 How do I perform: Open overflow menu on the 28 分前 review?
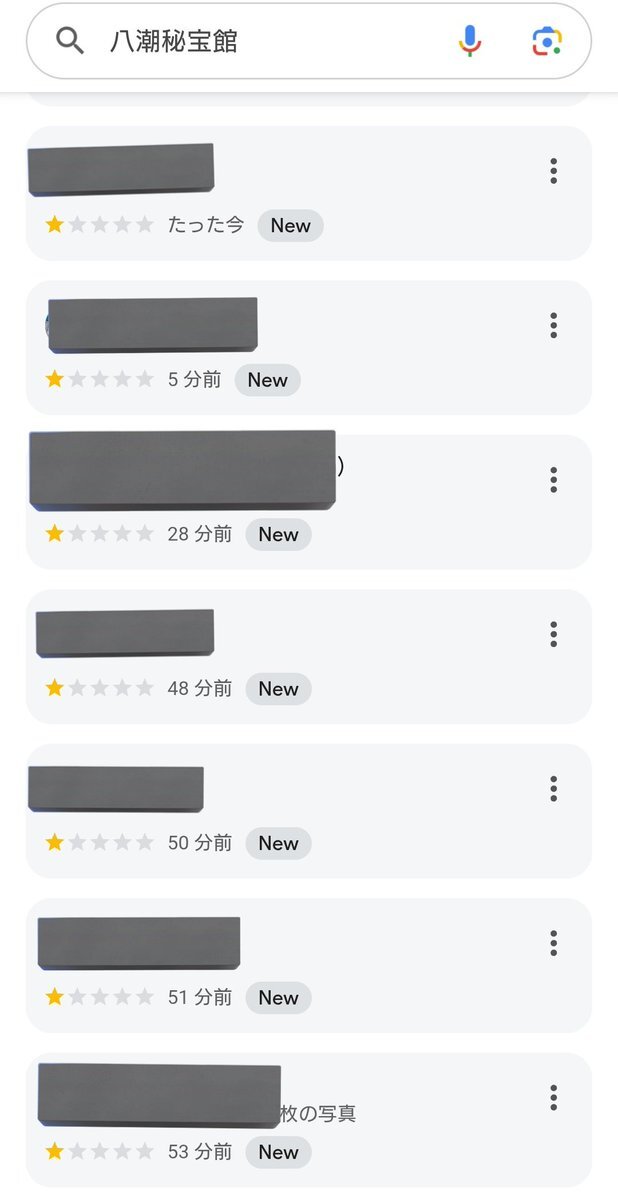click(x=553, y=480)
